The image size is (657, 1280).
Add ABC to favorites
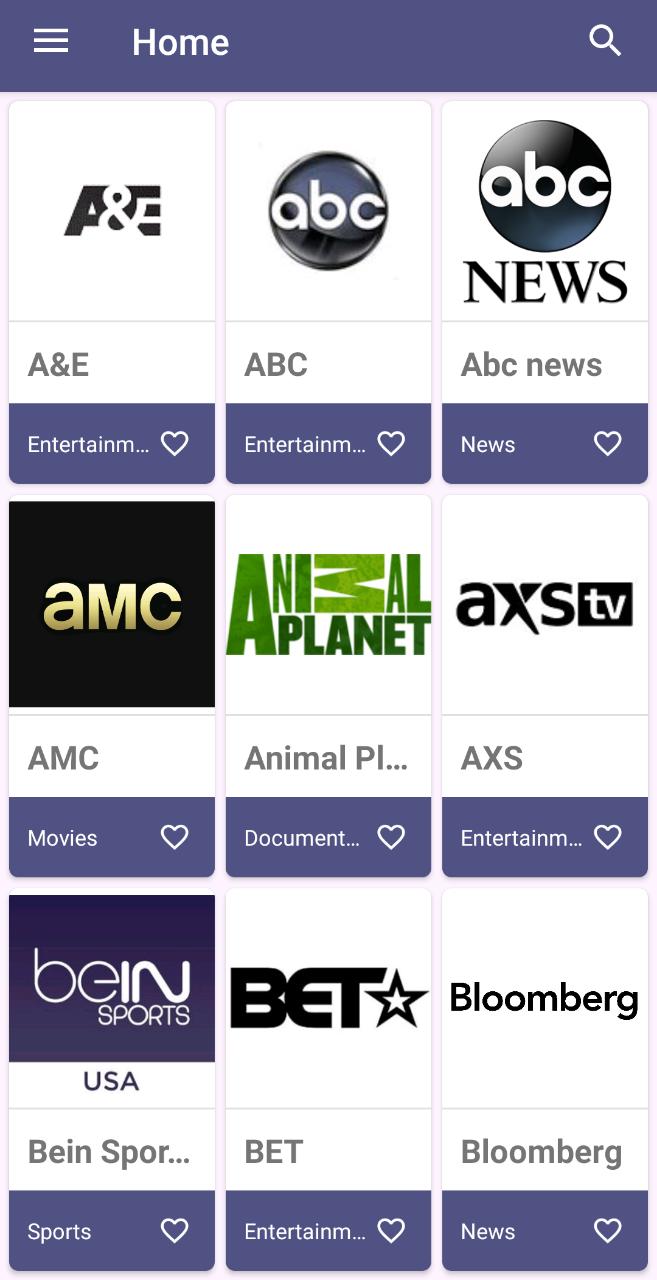click(391, 443)
